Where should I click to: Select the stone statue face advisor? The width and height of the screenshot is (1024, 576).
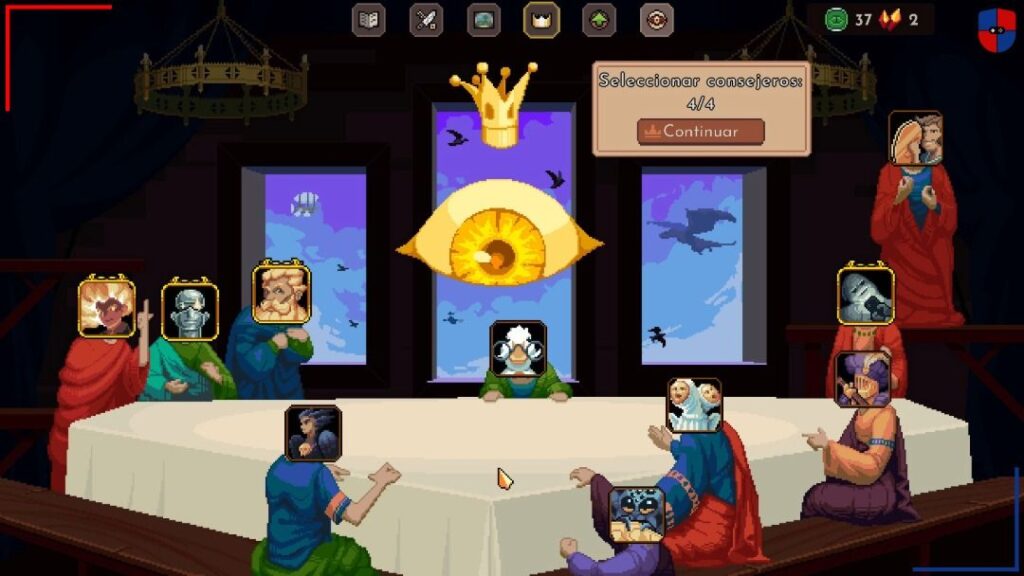click(x=865, y=295)
